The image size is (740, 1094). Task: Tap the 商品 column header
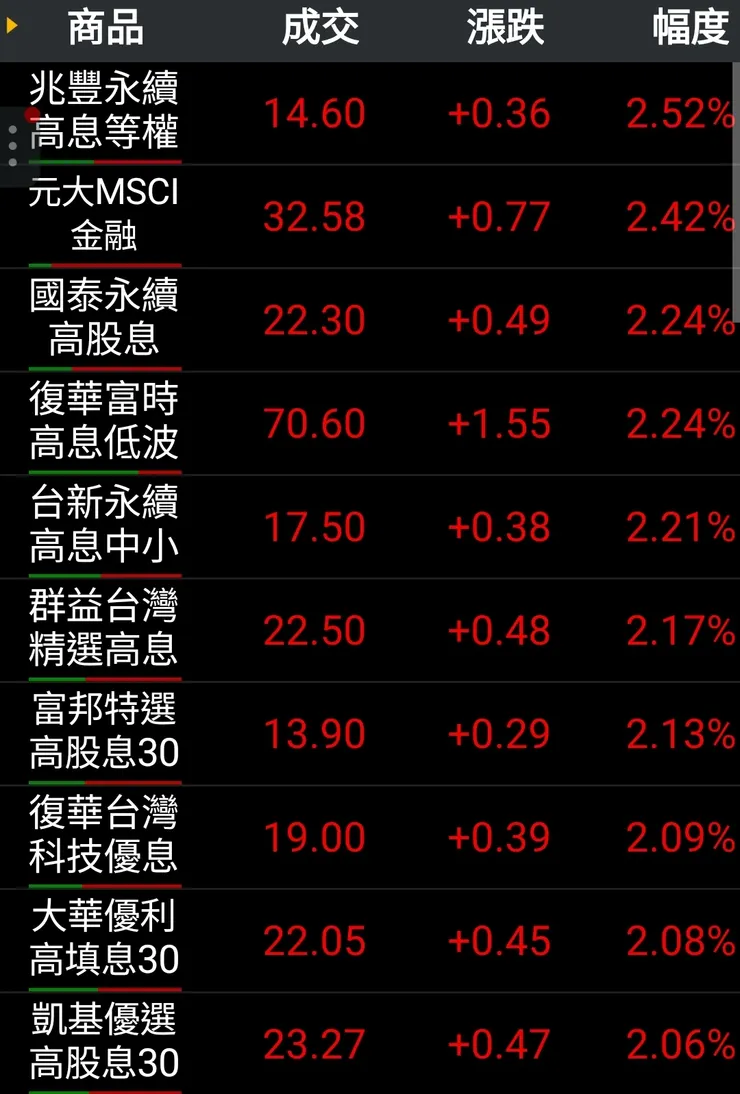[x=105, y=29]
